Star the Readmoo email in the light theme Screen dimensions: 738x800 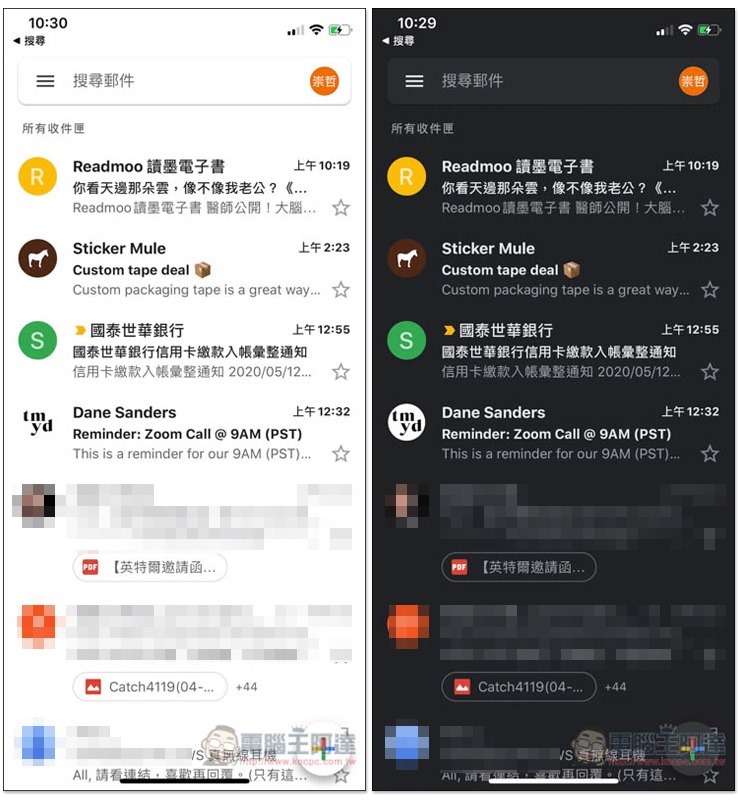(341, 208)
